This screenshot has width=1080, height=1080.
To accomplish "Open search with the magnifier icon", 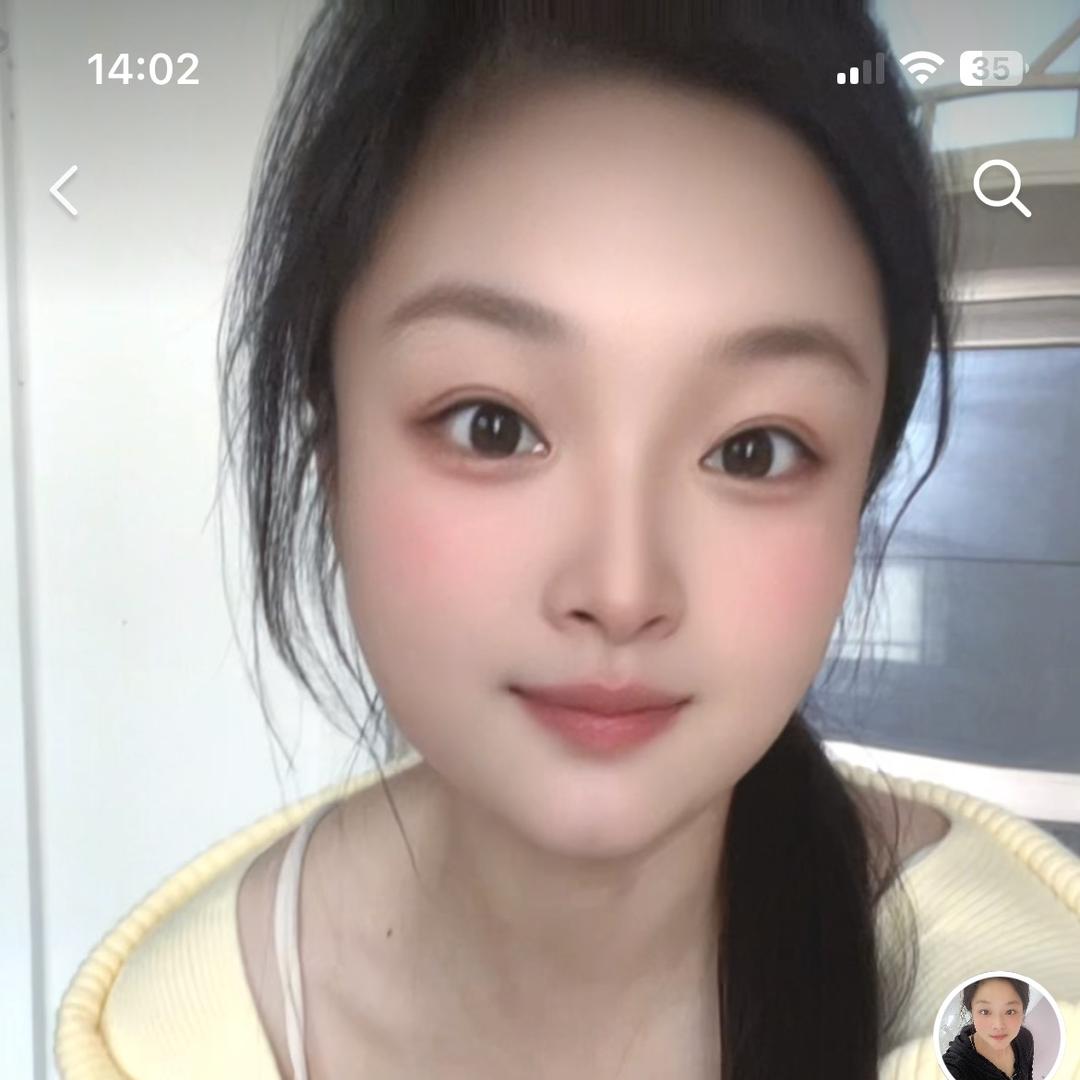I will (x=1001, y=189).
